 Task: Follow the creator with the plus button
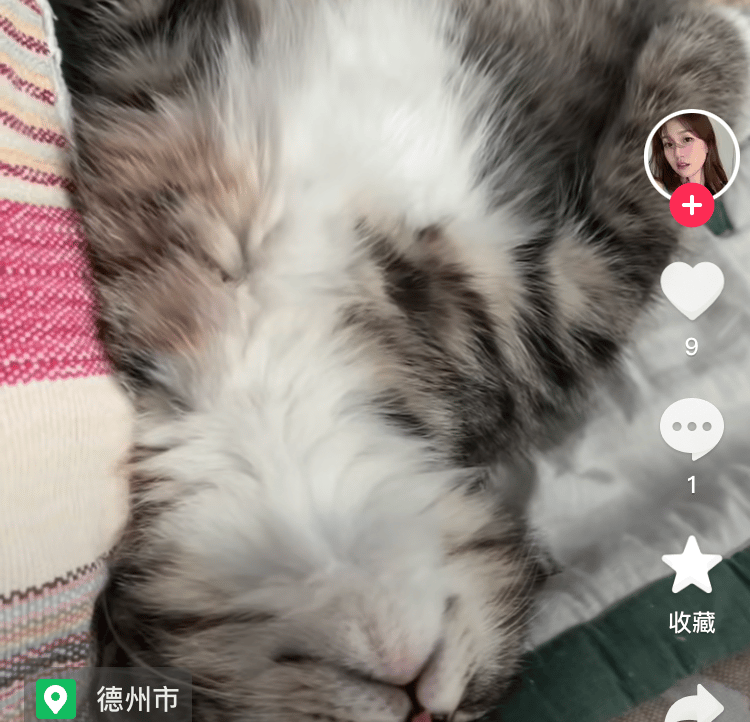(691, 207)
